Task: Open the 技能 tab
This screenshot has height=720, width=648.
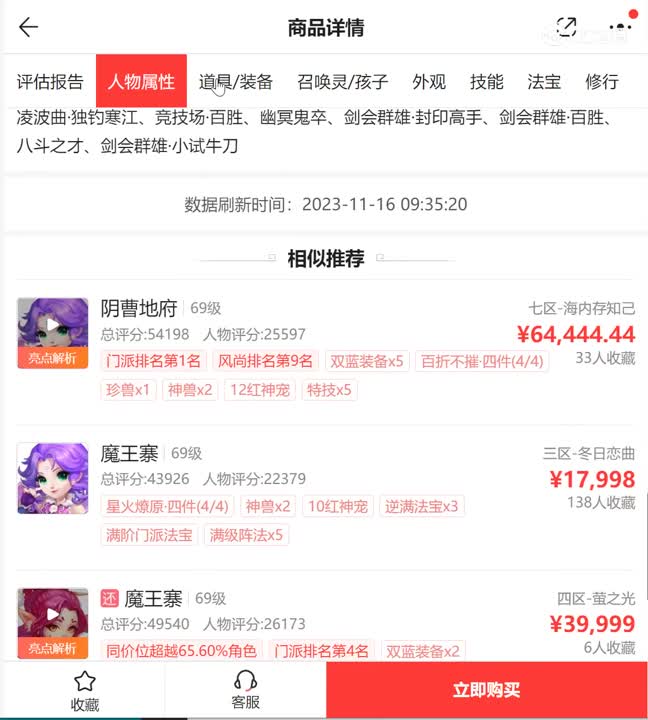Action: (487, 82)
